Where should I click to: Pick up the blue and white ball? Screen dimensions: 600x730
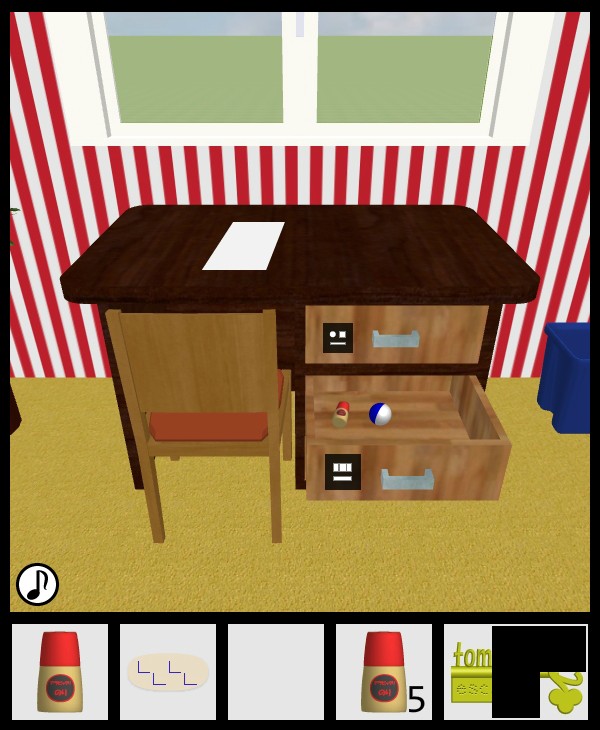(380, 413)
